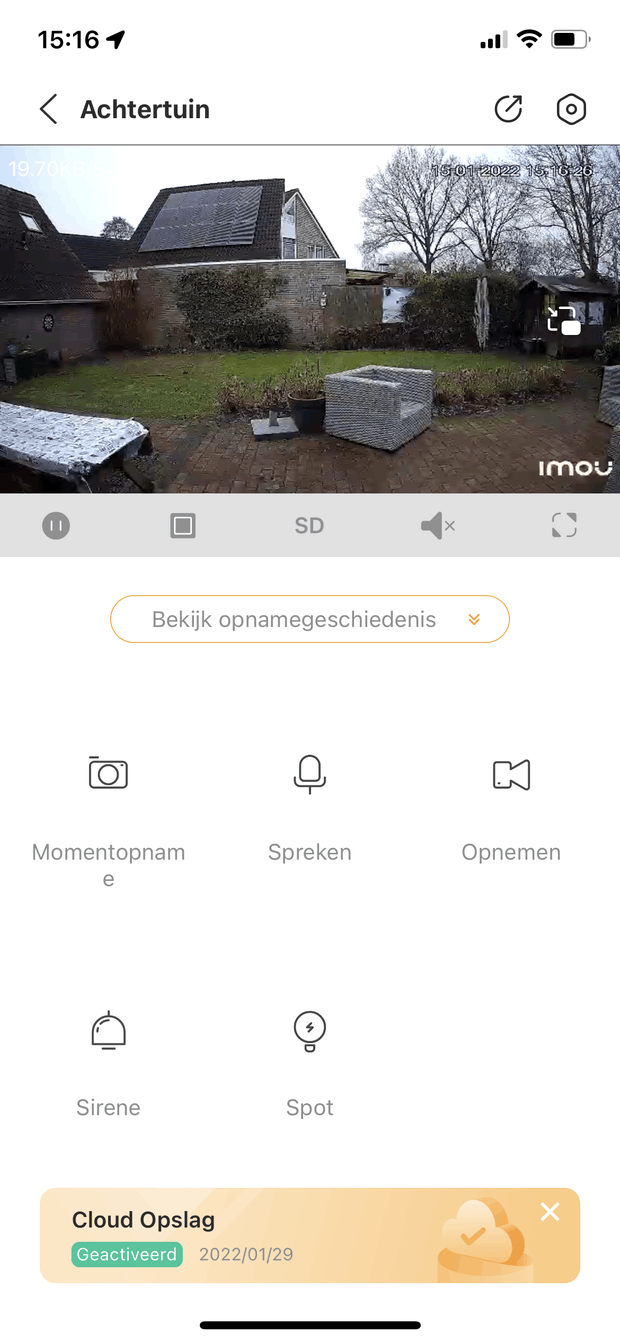Unmute the camera audio
Viewport: 620px width, 1342px height.
click(437, 525)
